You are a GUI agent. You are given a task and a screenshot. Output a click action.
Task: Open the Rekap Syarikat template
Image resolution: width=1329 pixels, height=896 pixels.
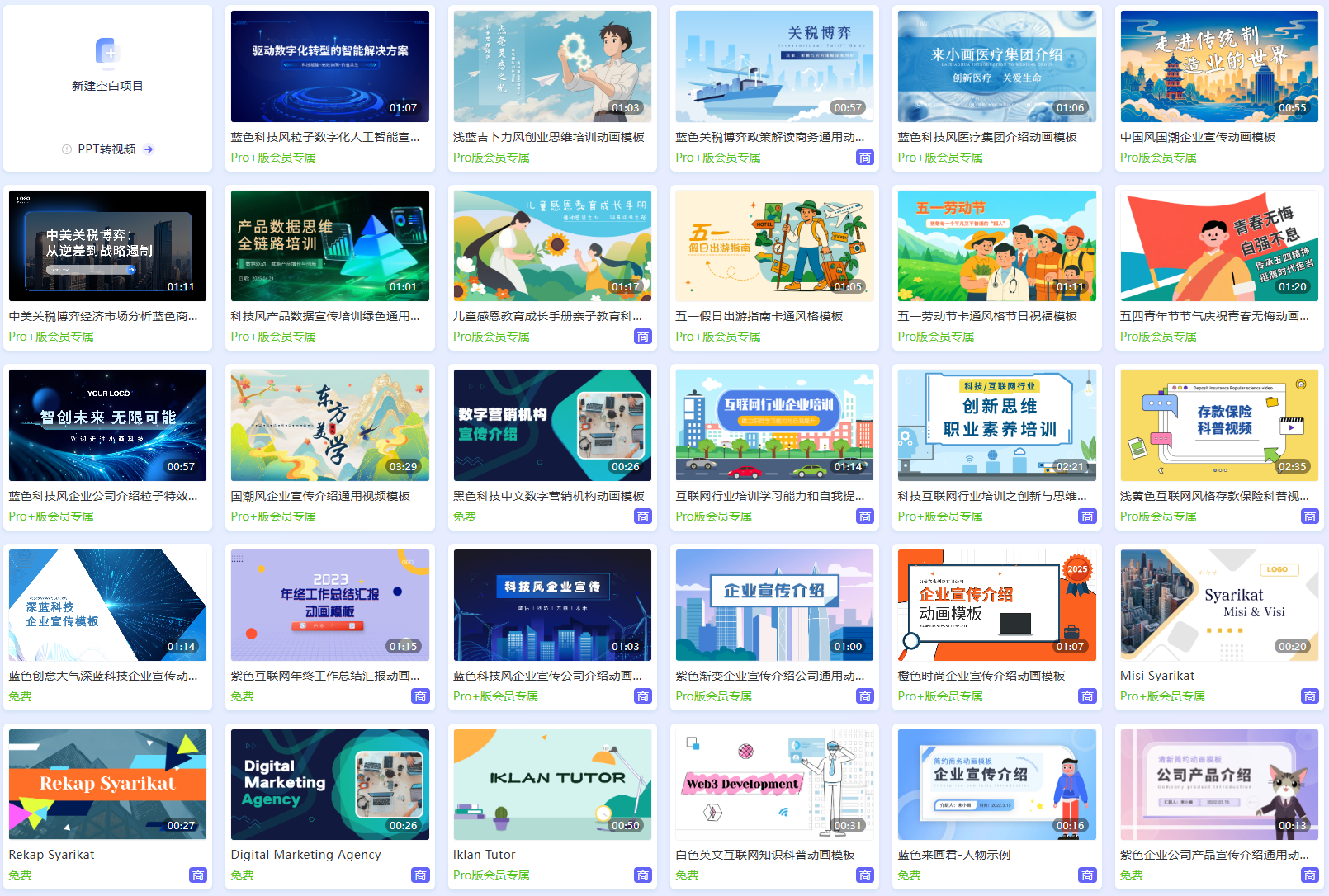tap(107, 784)
